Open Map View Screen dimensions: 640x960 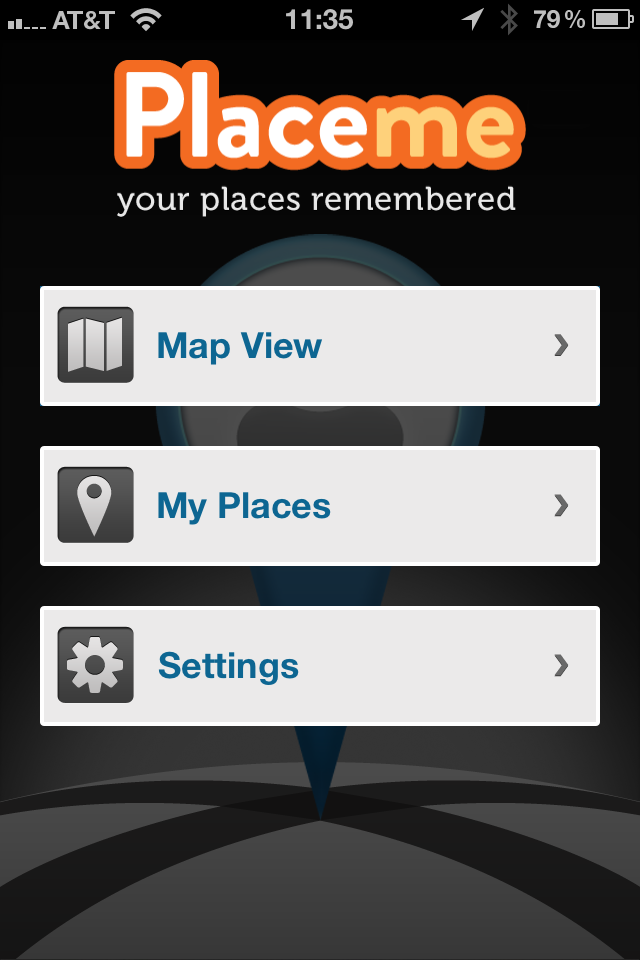(x=320, y=346)
